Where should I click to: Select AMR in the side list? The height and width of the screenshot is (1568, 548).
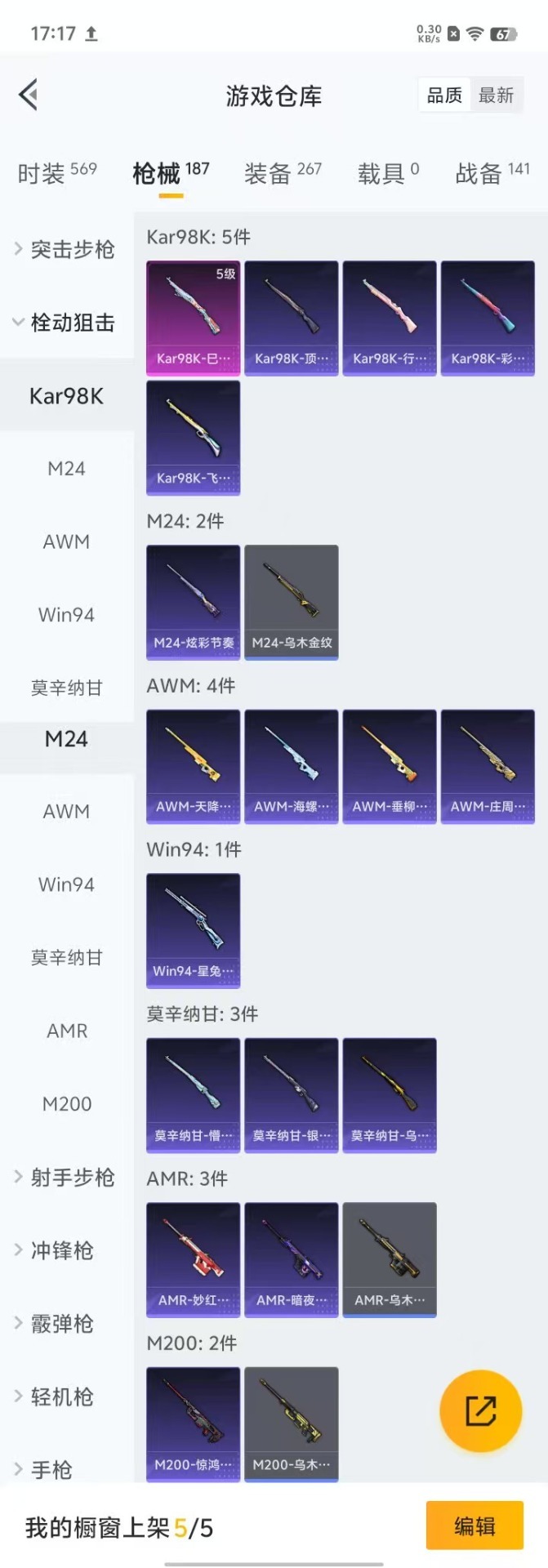pos(67,1031)
